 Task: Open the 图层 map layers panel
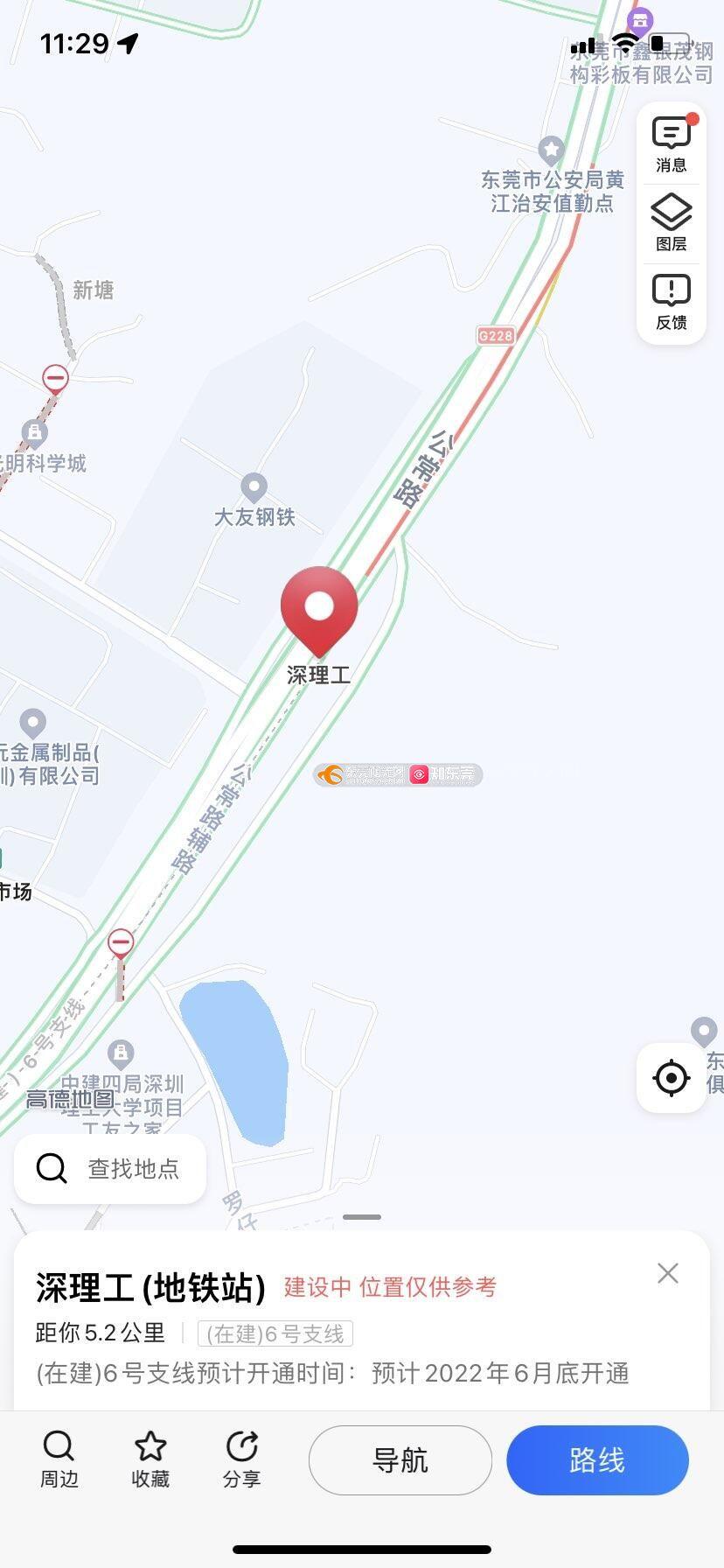pos(671,224)
